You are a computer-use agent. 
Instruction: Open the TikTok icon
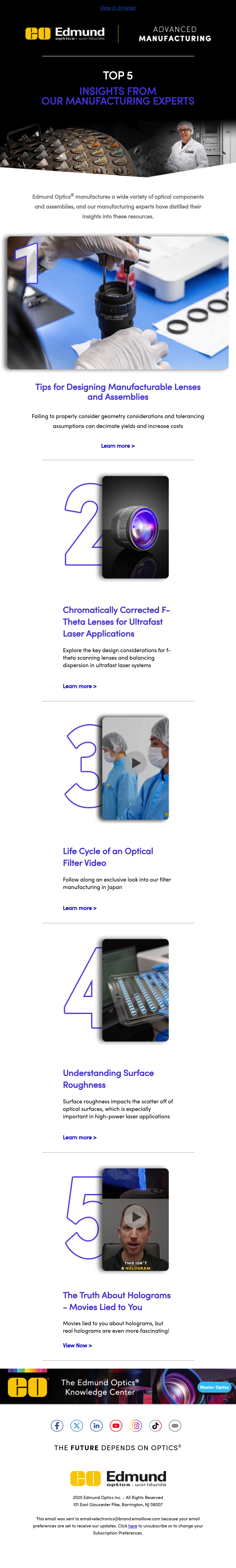tap(156, 1426)
